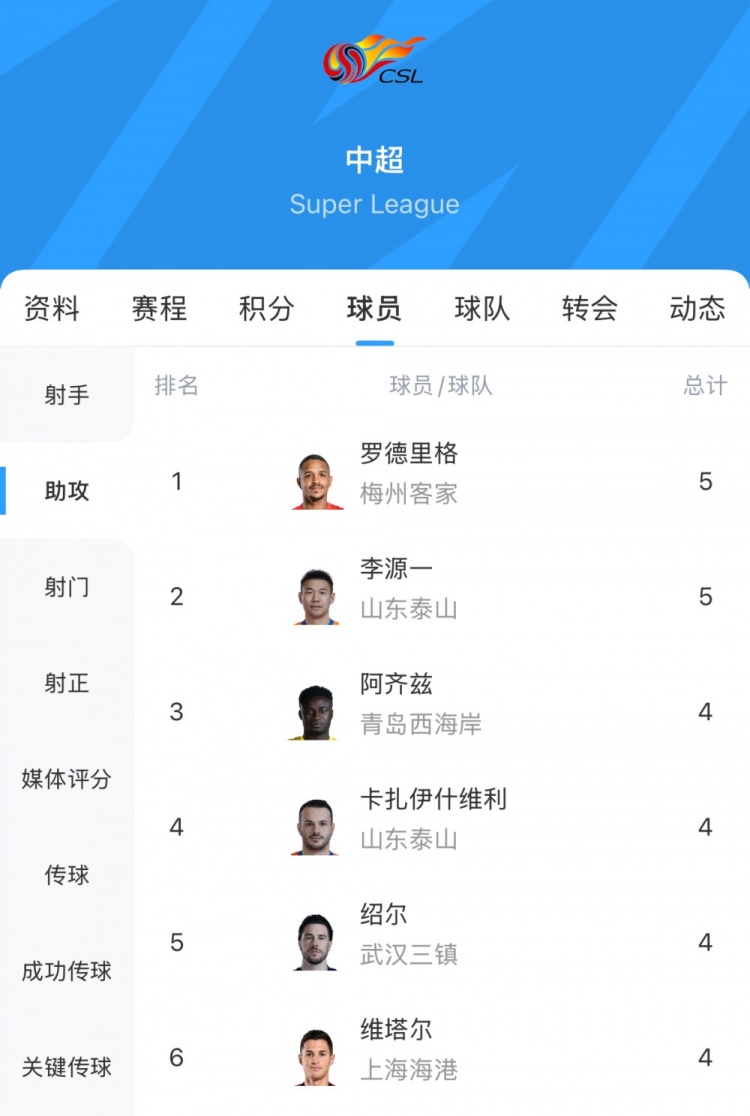Open the 赛程 schedule tab
The height and width of the screenshot is (1116, 750).
pos(159,309)
